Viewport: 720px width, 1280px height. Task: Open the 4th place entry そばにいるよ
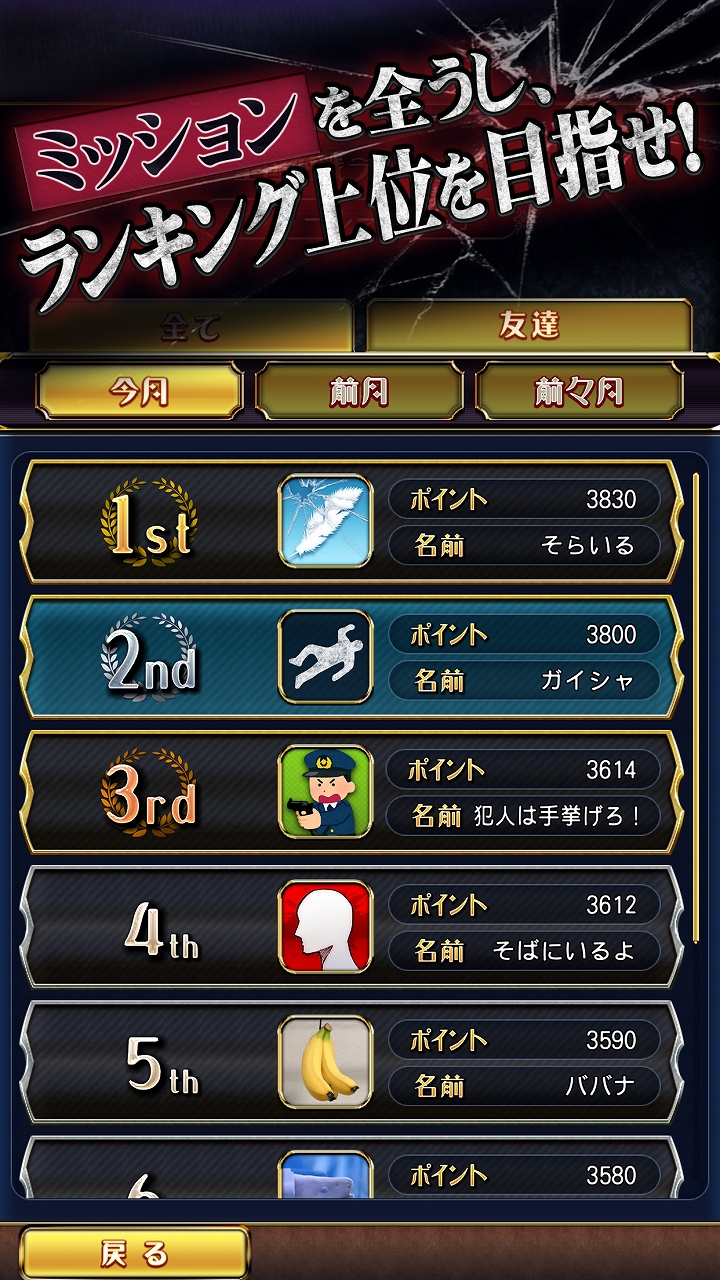click(351, 926)
